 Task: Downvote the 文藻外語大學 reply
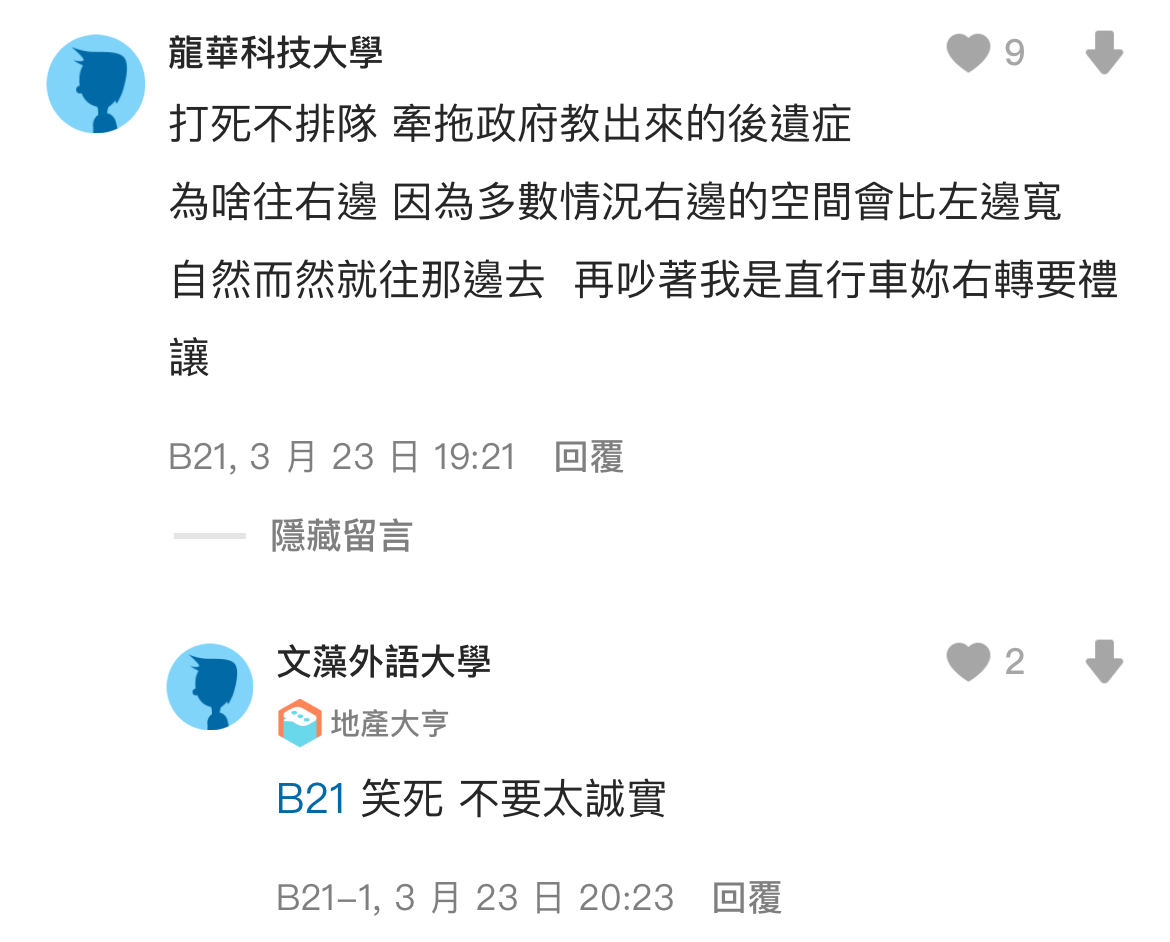click(x=1104, y=662)
